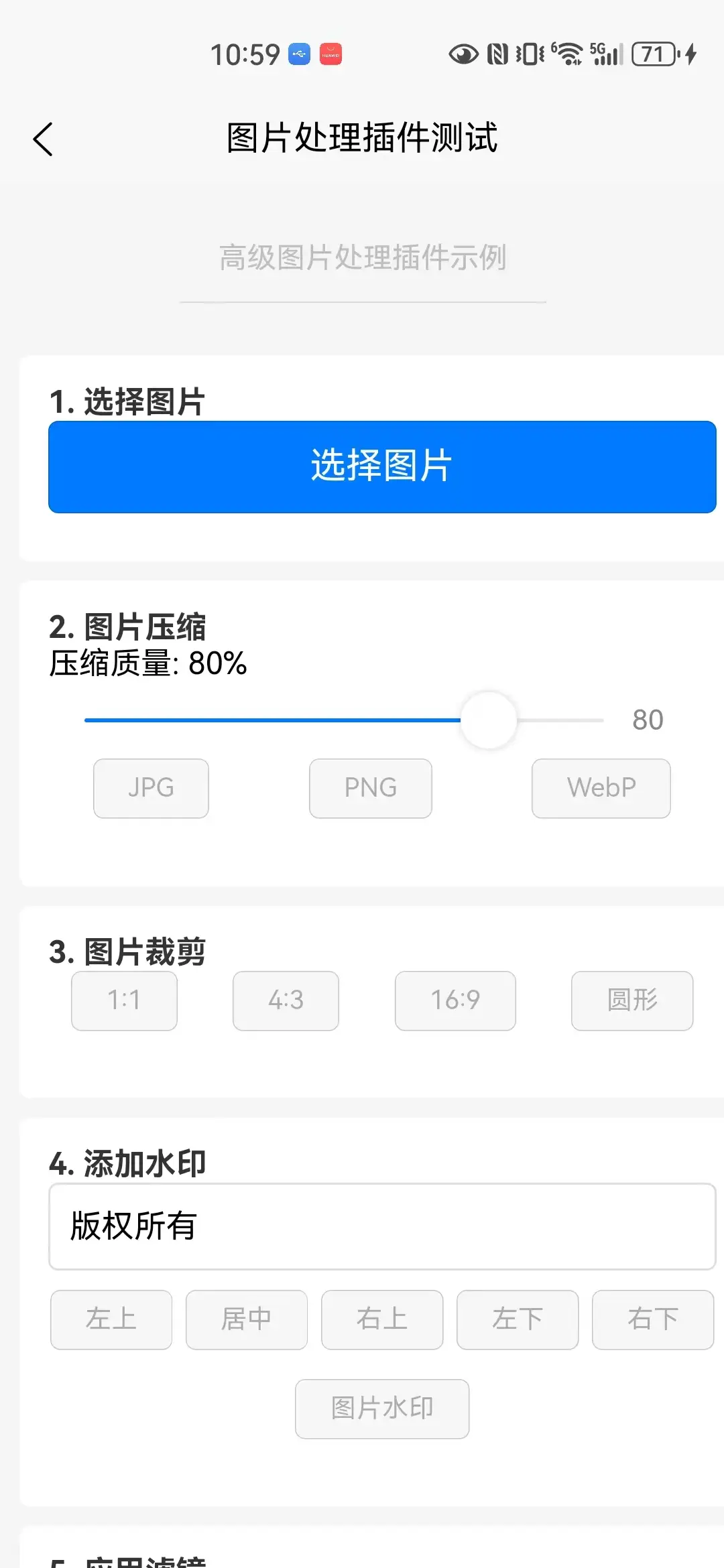Crop image with 1:1 ratio

124,1000
